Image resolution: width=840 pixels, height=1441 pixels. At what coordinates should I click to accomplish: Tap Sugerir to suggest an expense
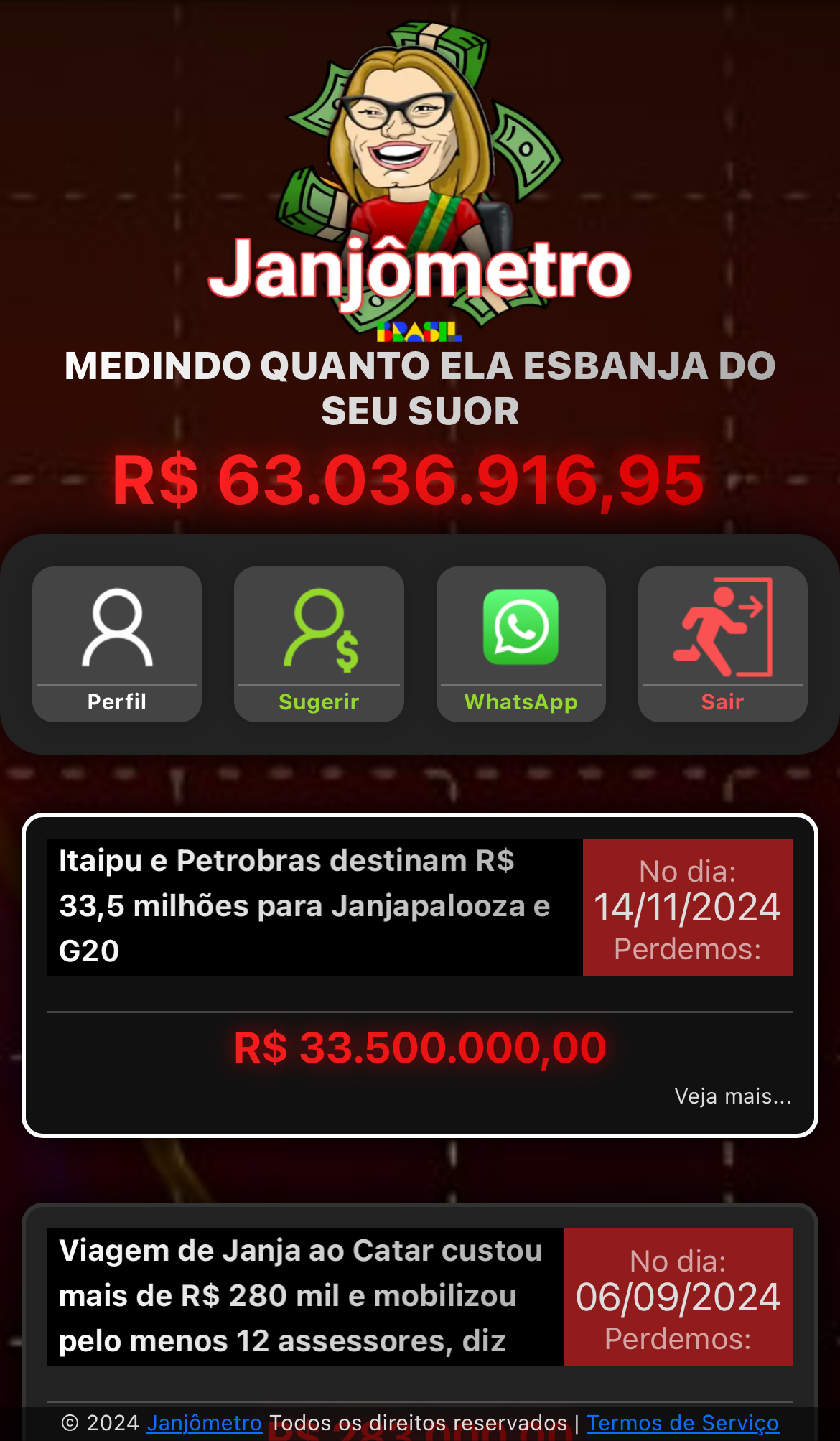tap(319, 644)
